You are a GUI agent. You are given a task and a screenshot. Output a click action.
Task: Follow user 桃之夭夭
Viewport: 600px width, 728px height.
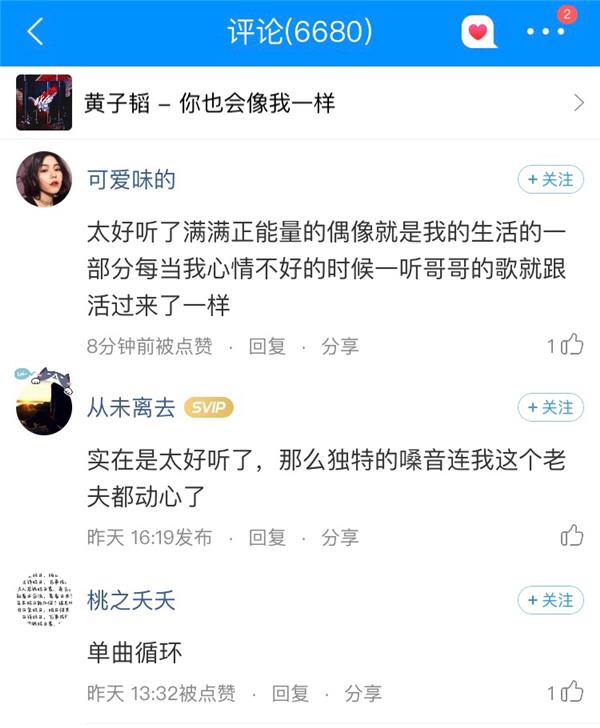[550, 600]
